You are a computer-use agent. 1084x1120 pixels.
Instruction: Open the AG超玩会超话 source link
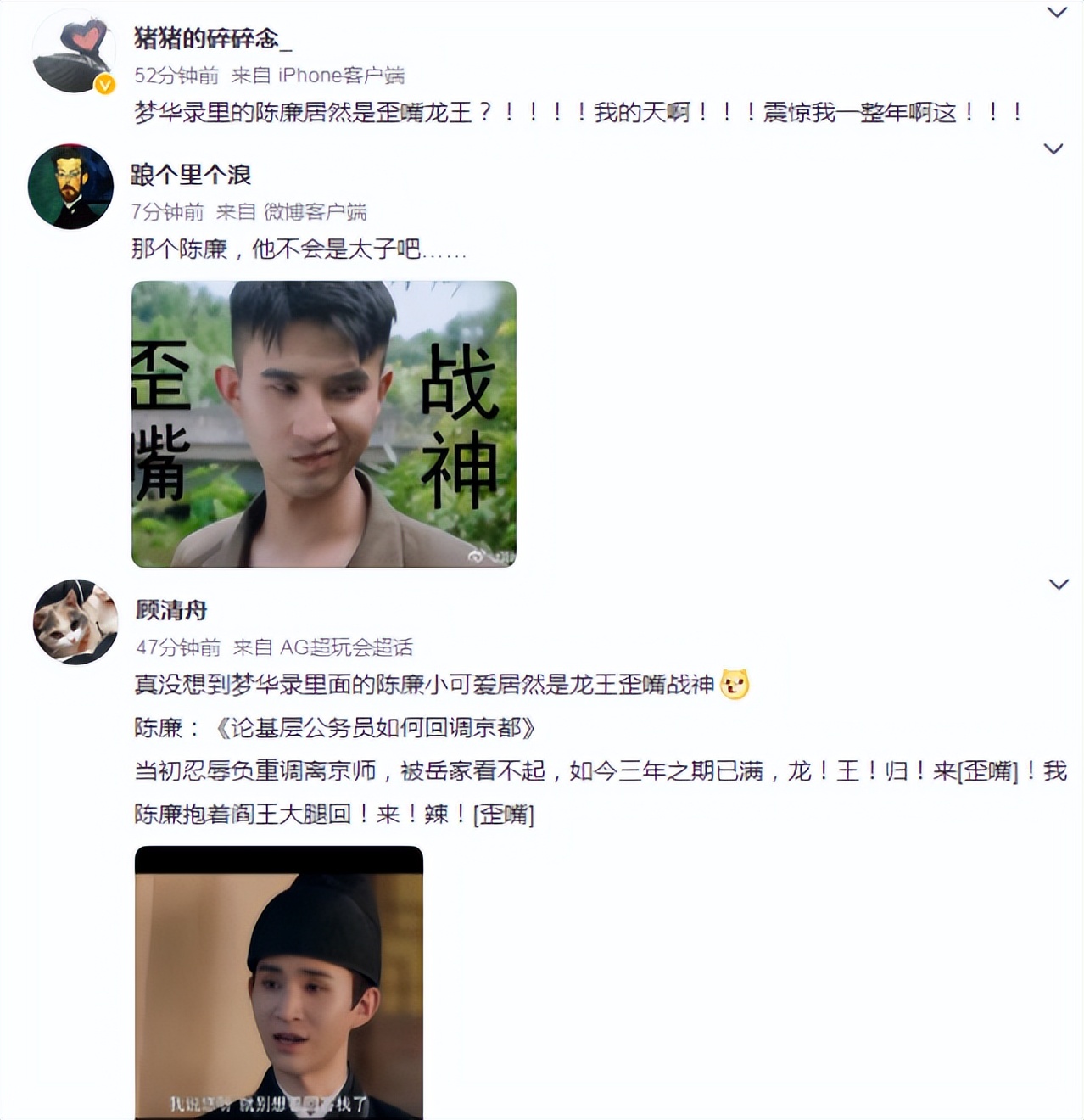click(350, 650)
